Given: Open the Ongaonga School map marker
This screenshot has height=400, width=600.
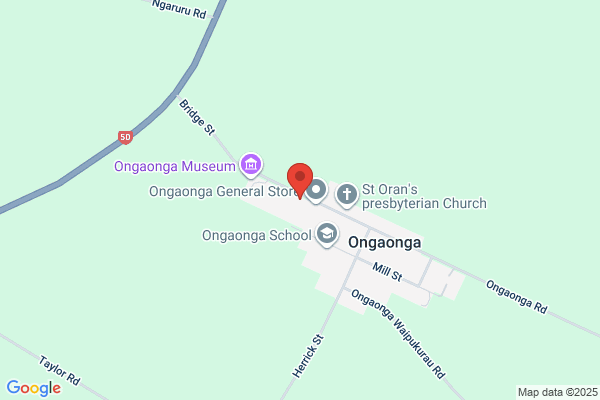Looking at the screenshot, I should pos(327,234).
